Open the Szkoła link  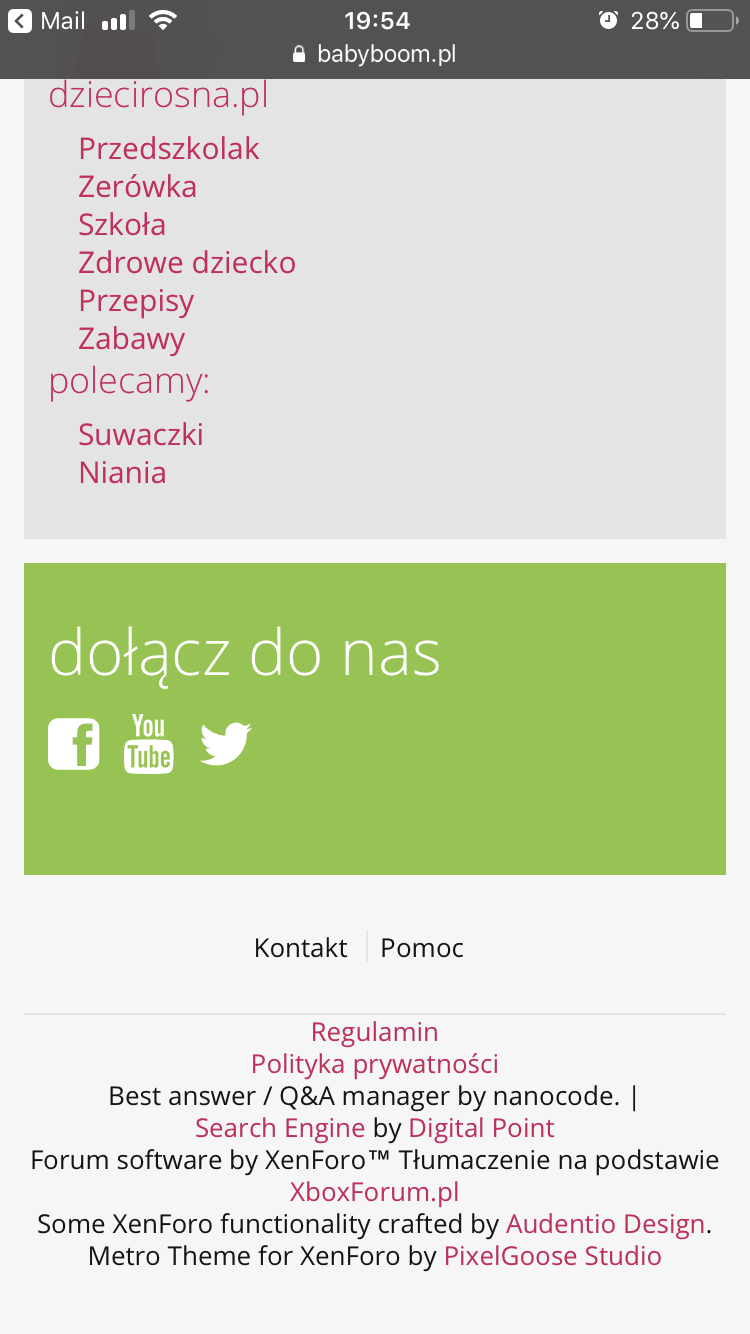pos(122,224)
